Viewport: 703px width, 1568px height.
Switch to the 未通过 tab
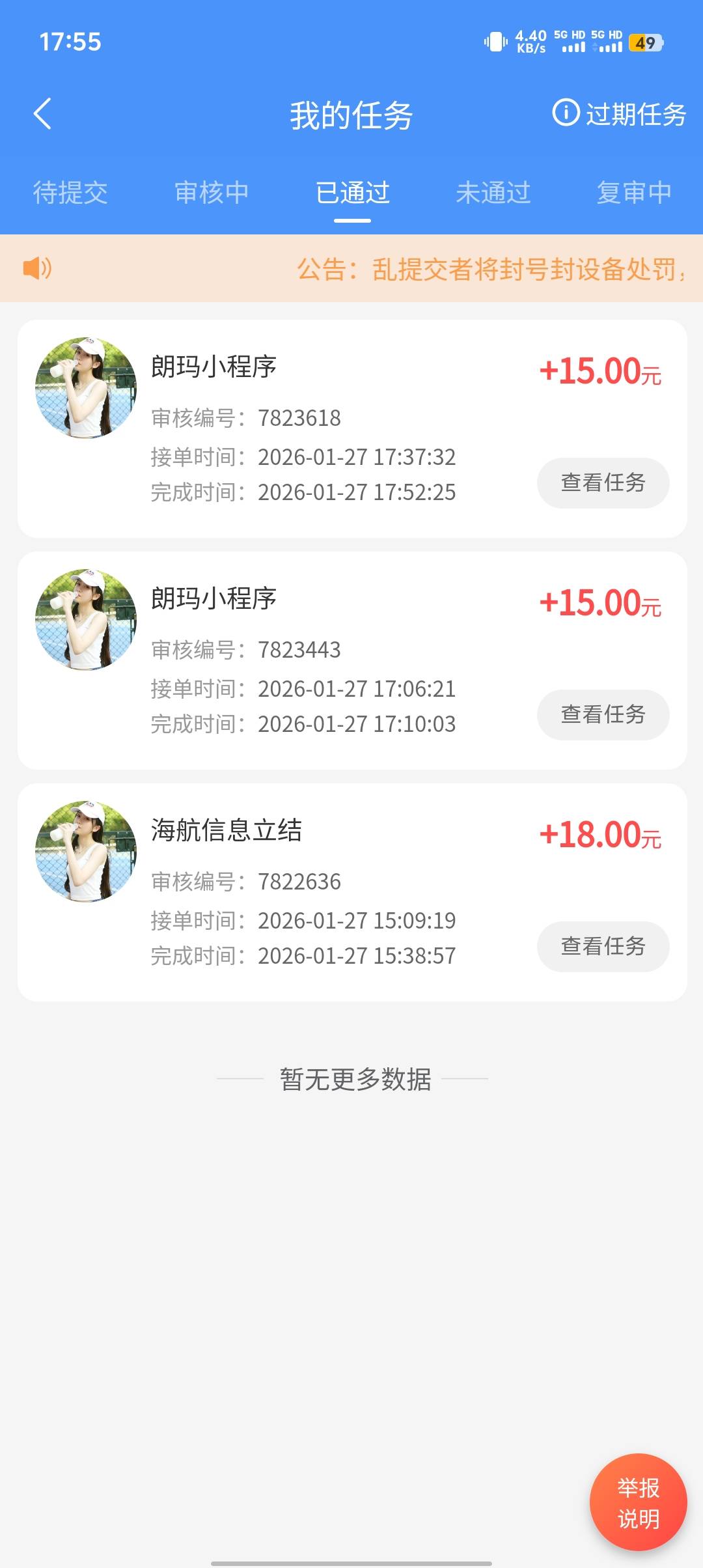pos(493,193)
